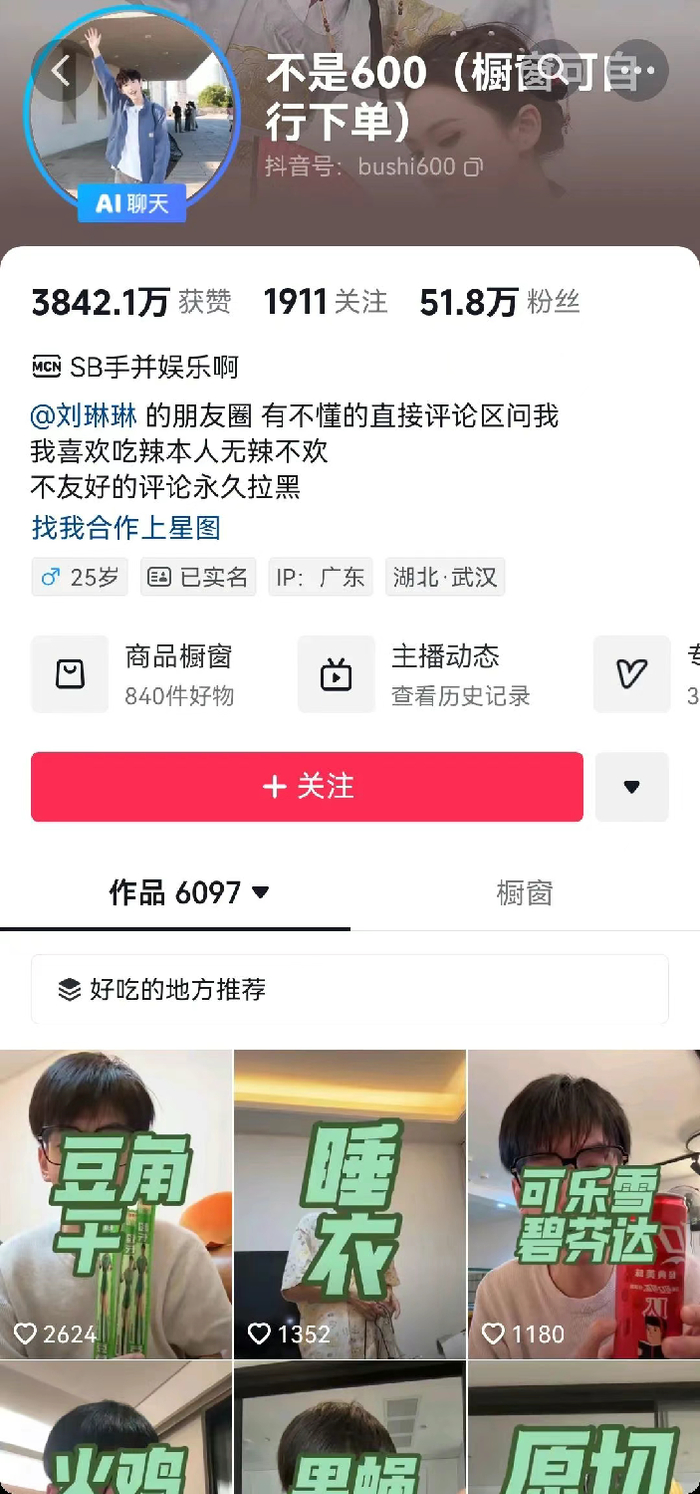
Task: Expand the arrow next to the follow button
Action: [x=632, y=787]
